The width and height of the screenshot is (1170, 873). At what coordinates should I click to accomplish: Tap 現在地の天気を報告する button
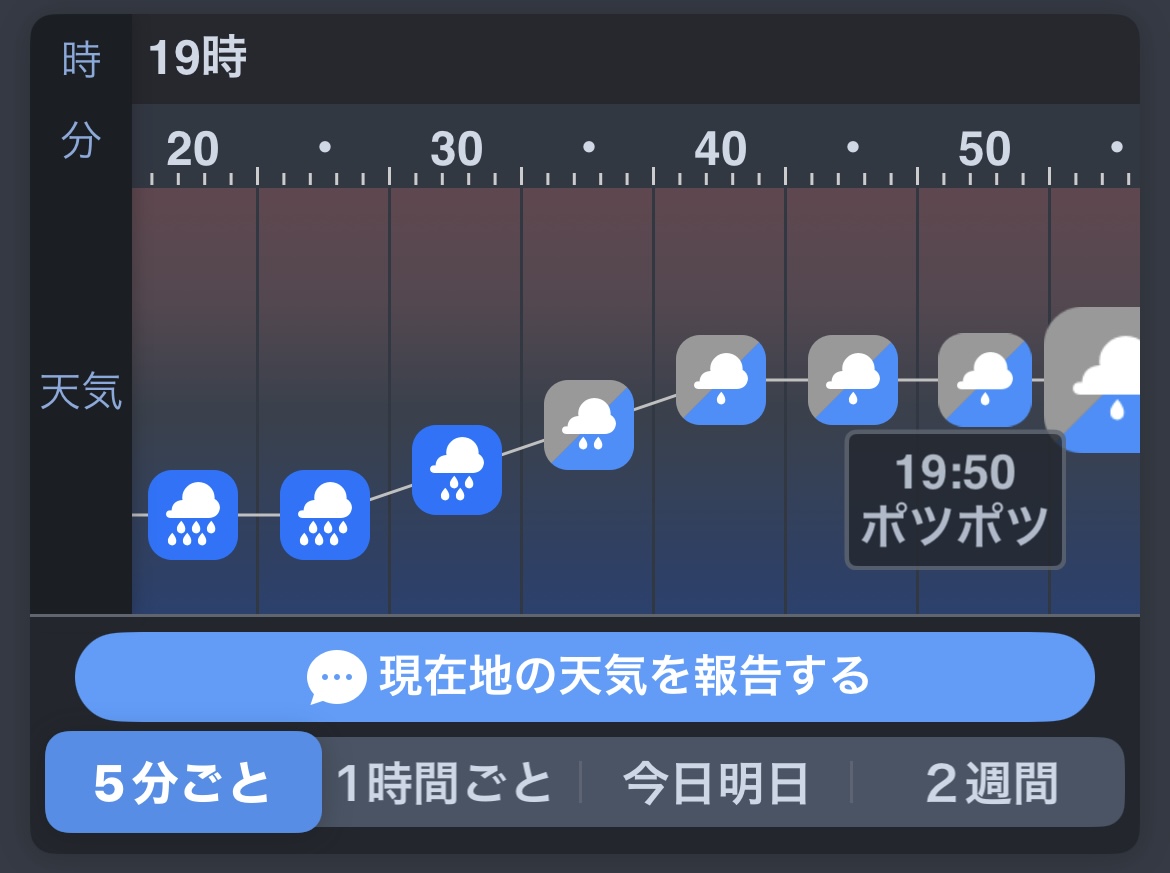585,677
